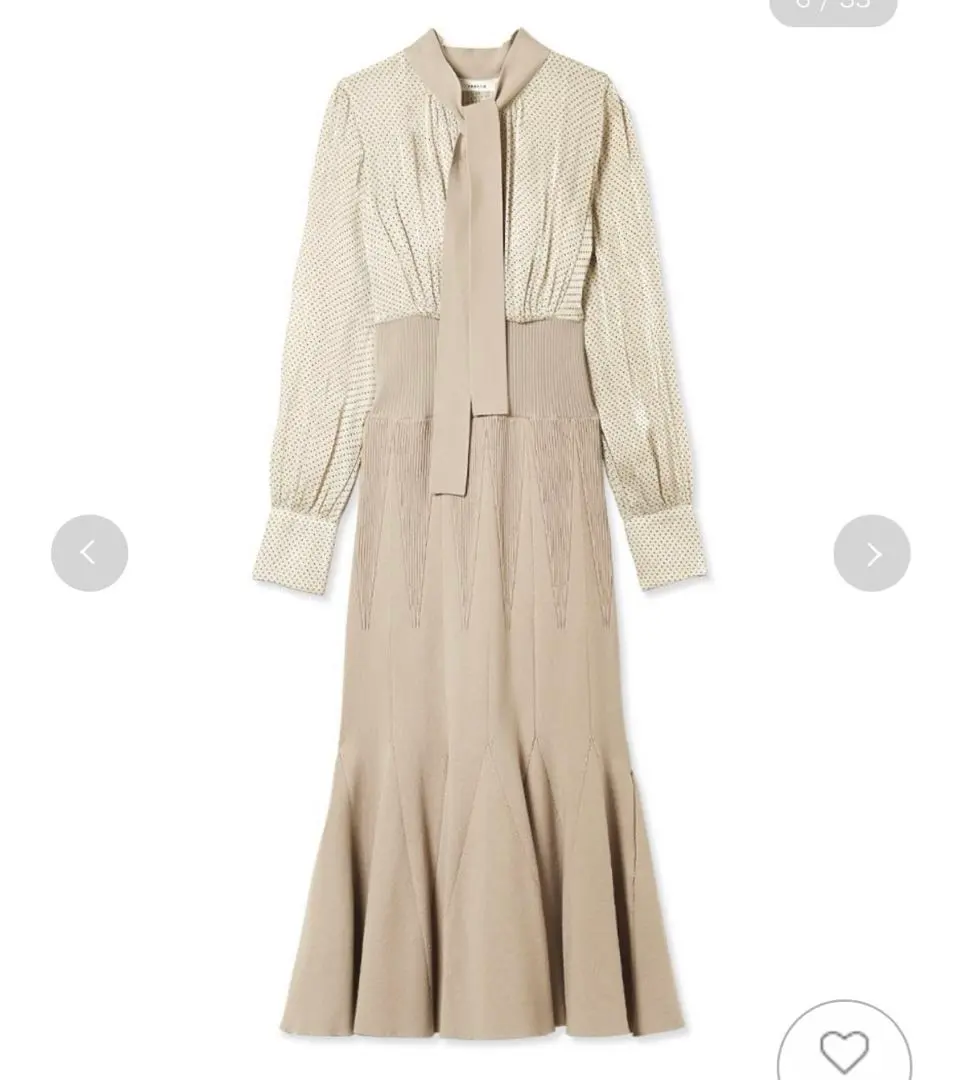Go to the next product image
Image resolution: width=962 pixels, height=1080 pixels.
[871, 553]
